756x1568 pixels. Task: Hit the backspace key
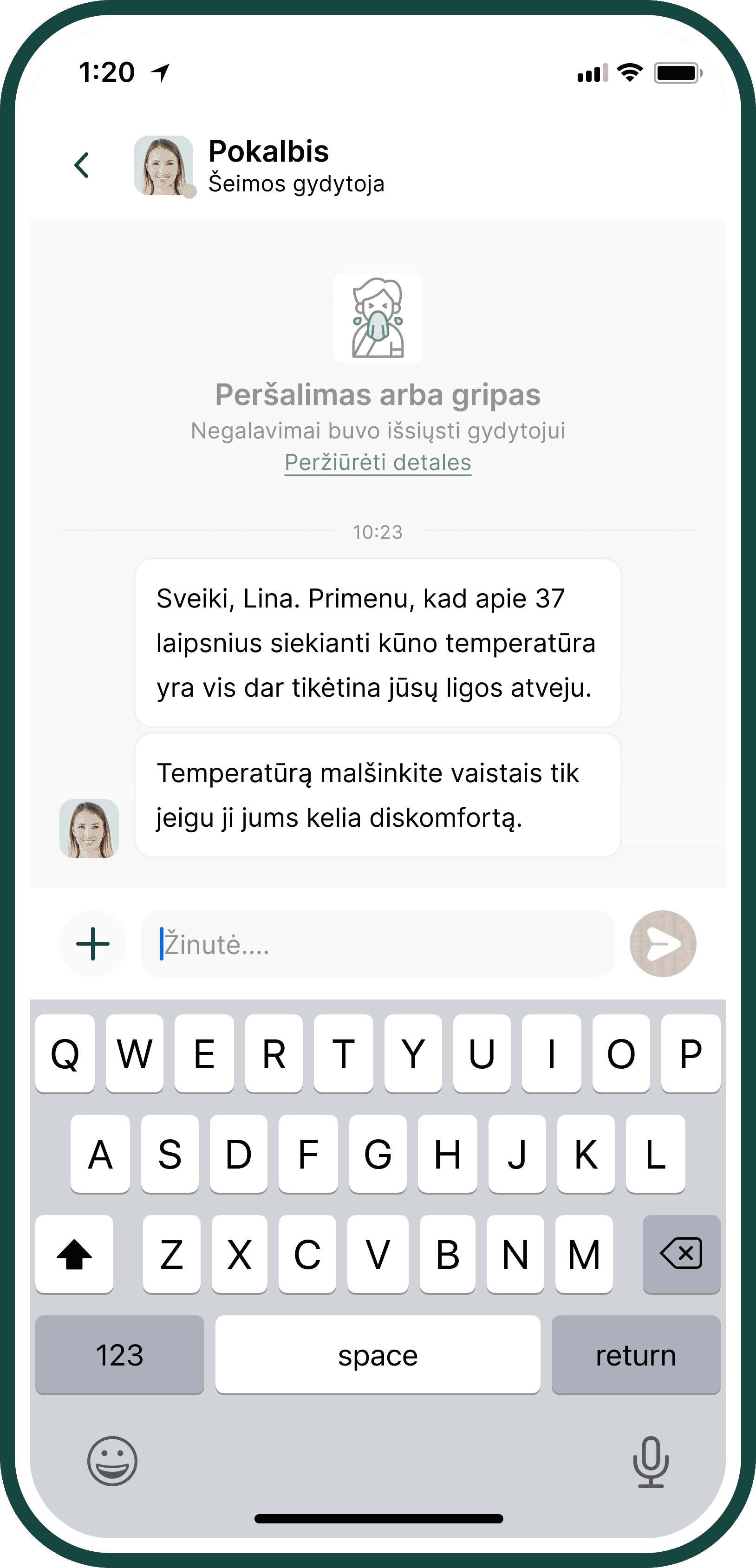coord(680,1254)
